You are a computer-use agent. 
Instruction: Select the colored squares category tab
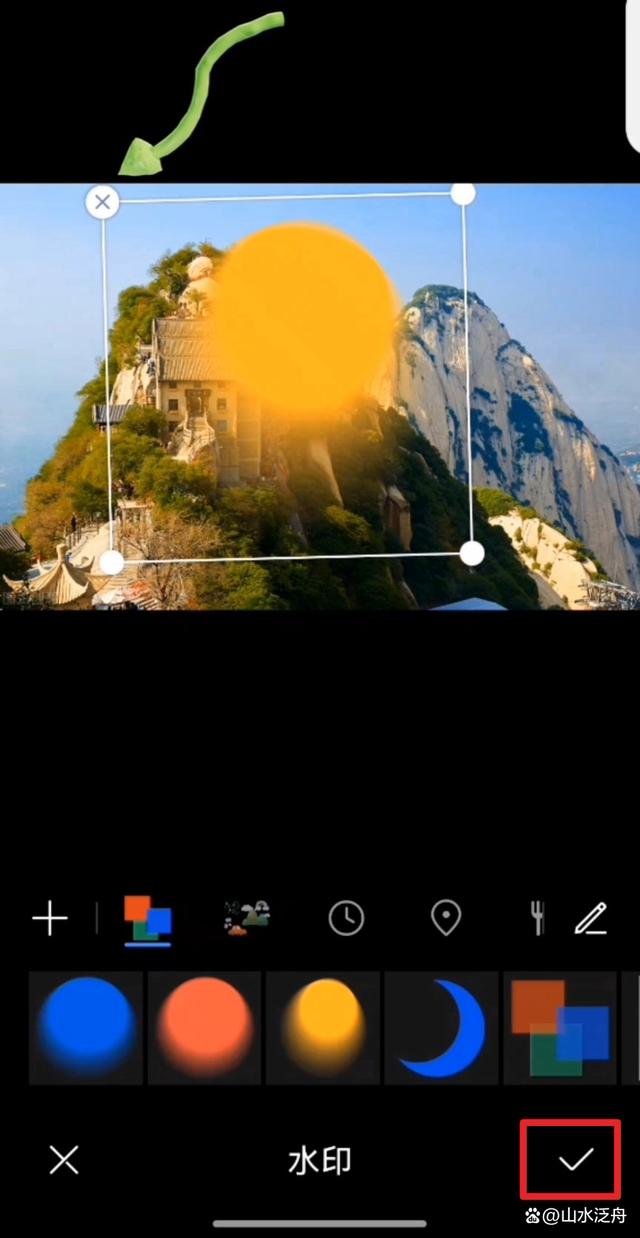[x=147, y=918]
